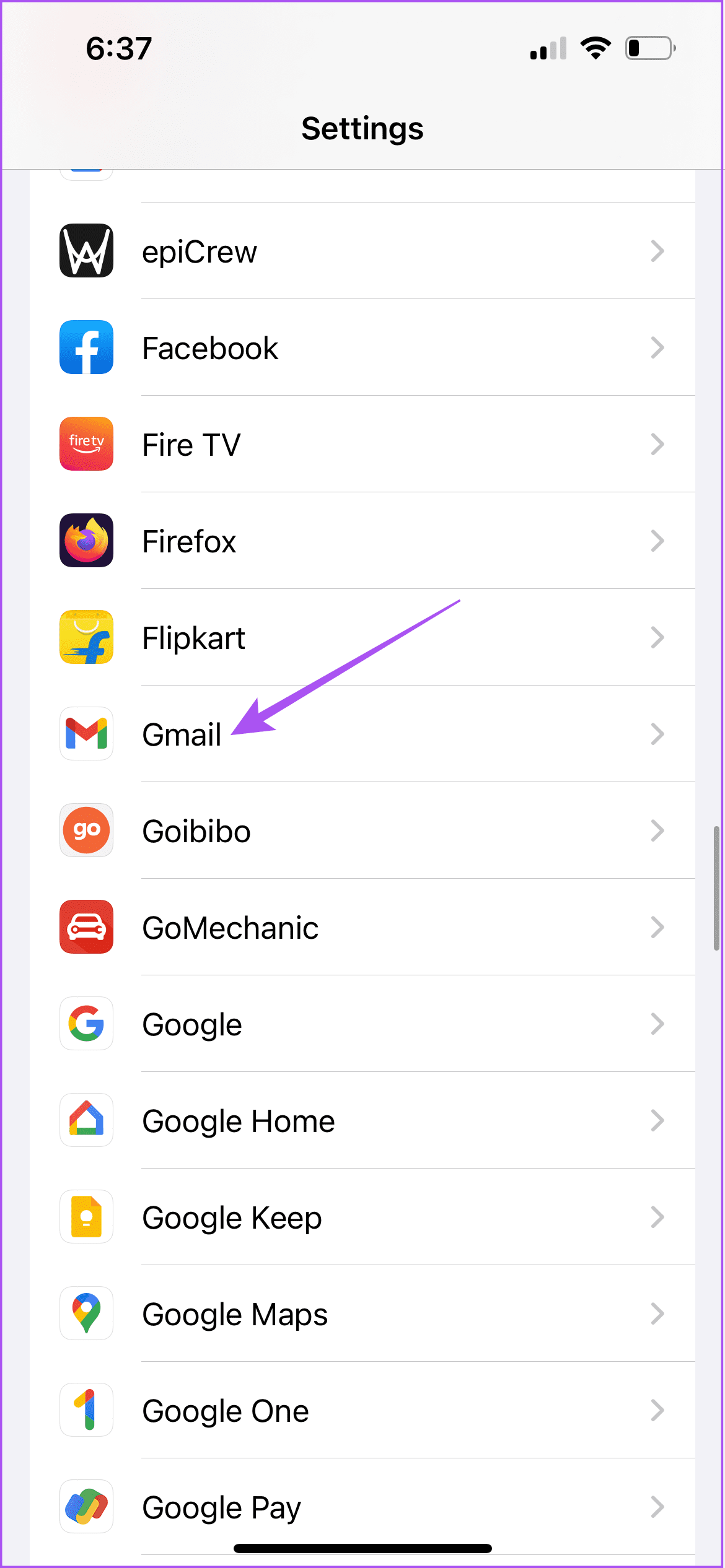Select the Google app icon
Viewport: 725px width, 1568px height.
tap(86, 1024)
